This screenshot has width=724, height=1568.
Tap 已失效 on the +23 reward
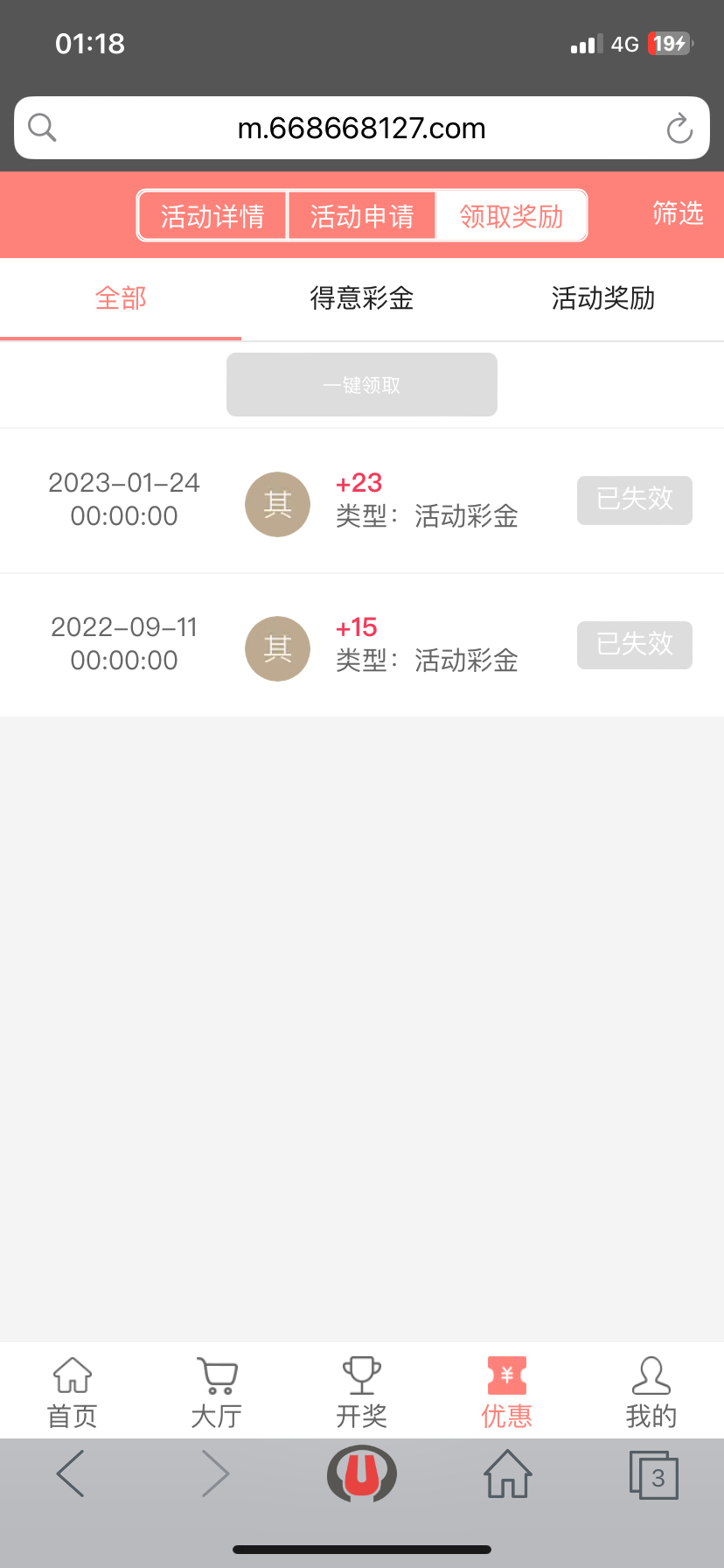634,500
